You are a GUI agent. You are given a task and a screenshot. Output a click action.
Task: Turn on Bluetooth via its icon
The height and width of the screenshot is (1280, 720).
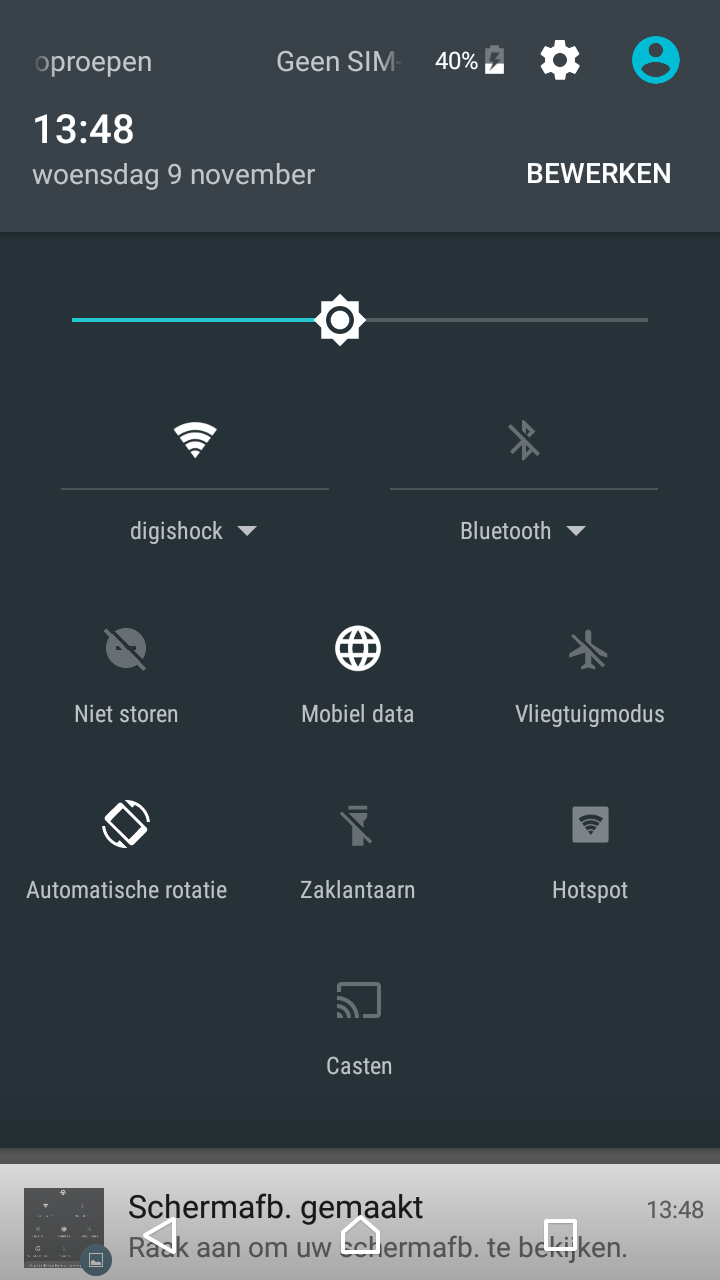click(524, 440)
